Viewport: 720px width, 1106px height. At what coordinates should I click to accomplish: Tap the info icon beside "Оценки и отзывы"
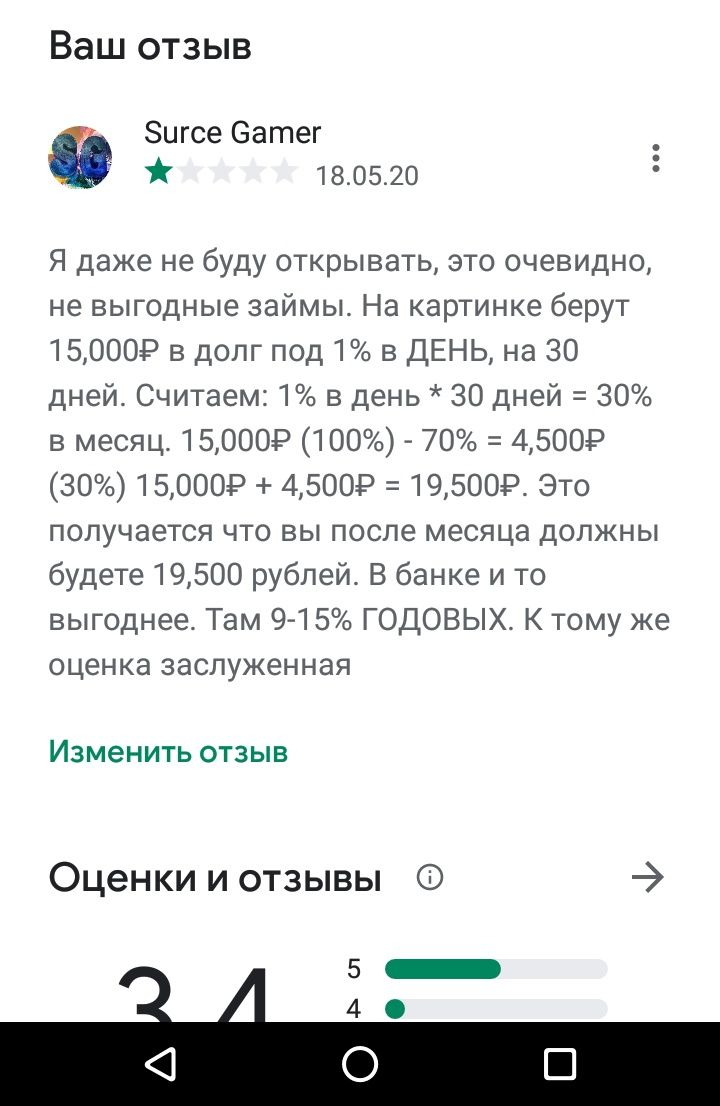coord(430,877)
